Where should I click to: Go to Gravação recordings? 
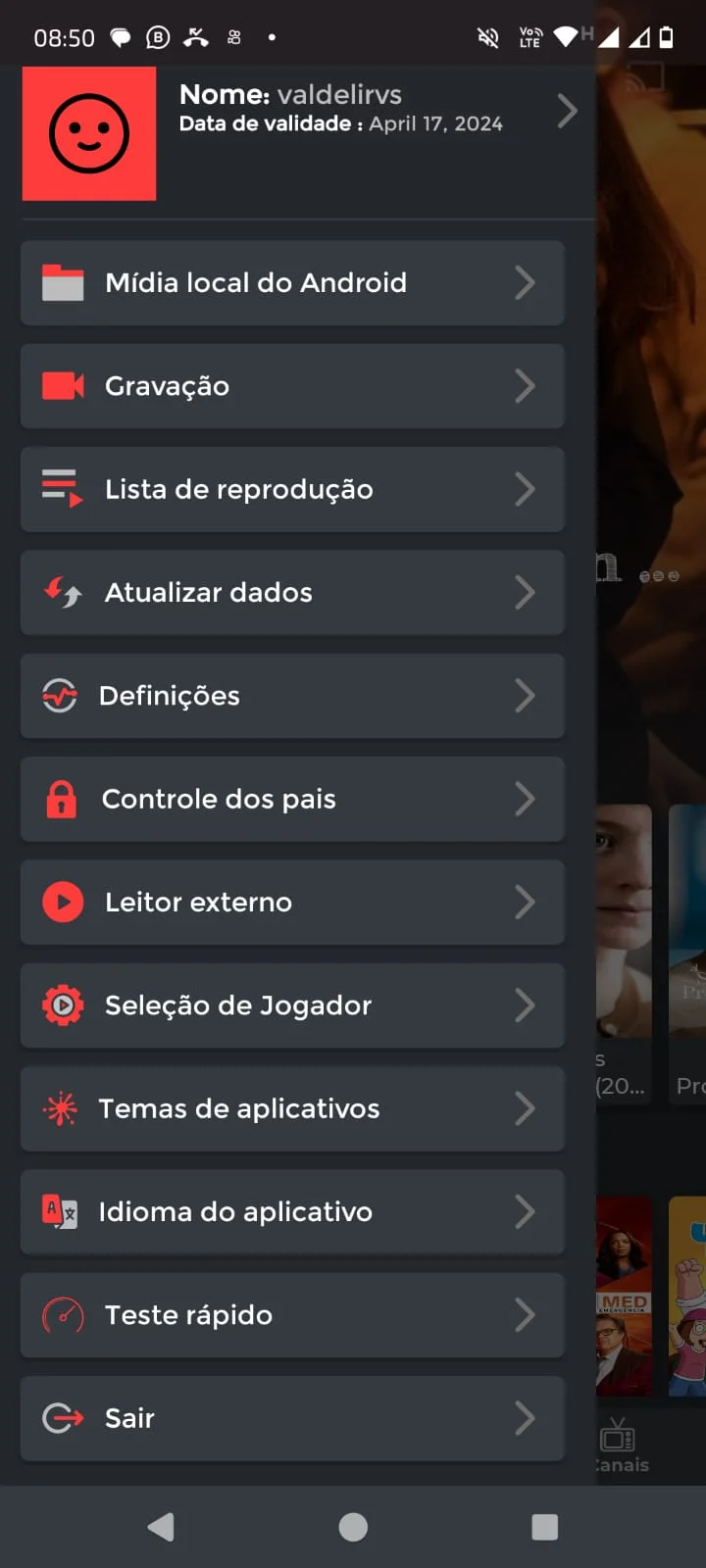pos(292,386)
